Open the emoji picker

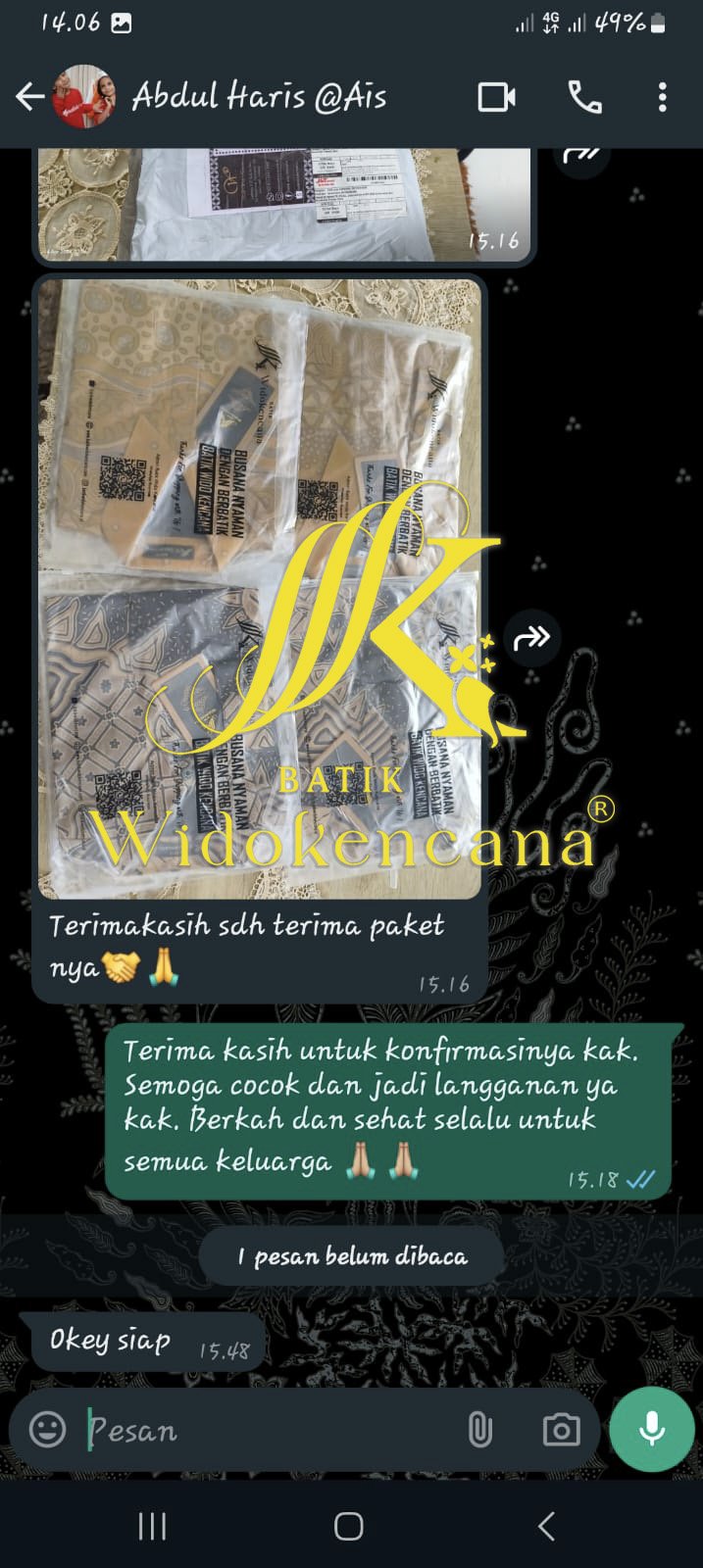[x=47, y=1430]
